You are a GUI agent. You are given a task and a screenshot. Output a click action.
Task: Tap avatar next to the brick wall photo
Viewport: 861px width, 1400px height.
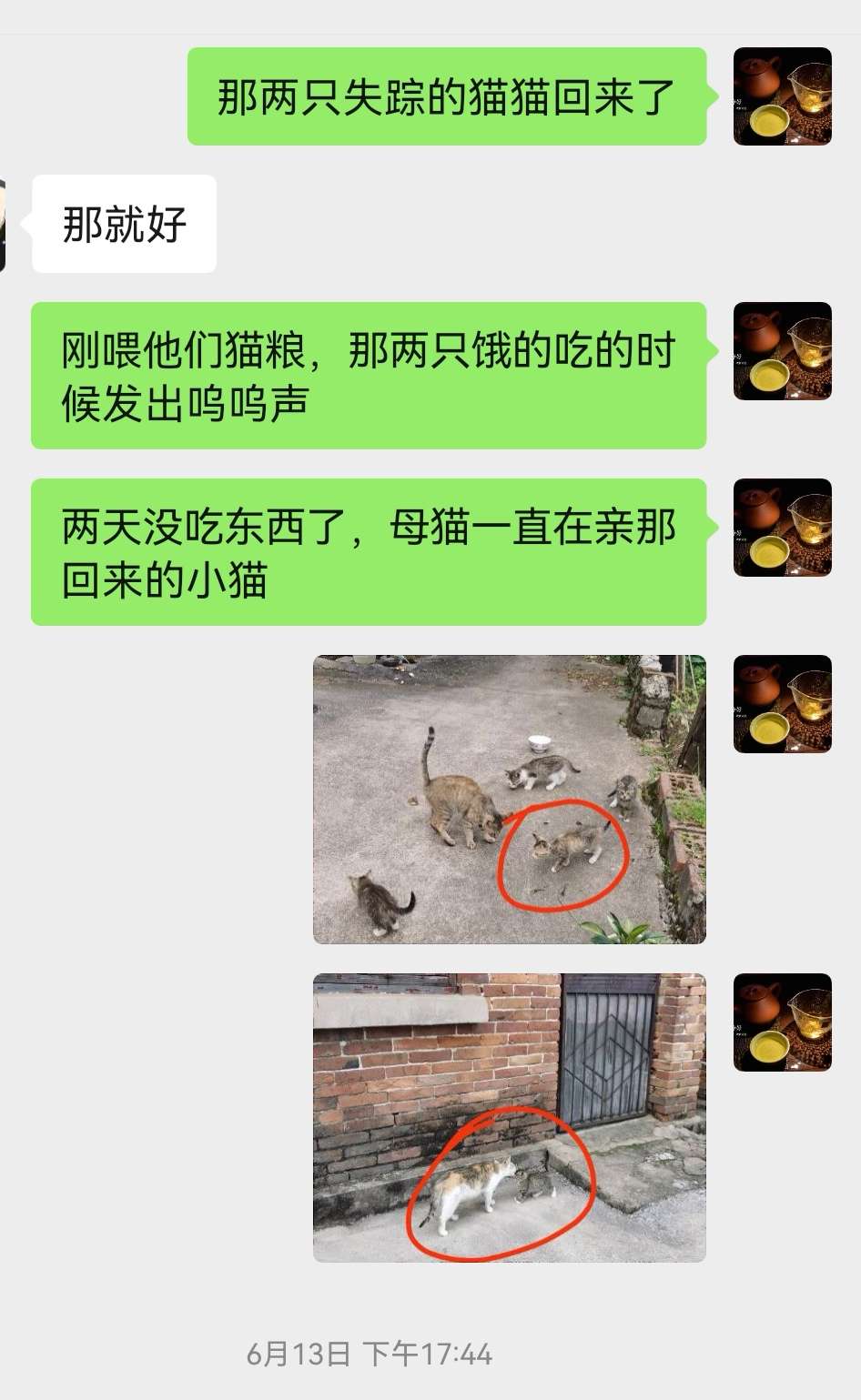point(782,1022)
